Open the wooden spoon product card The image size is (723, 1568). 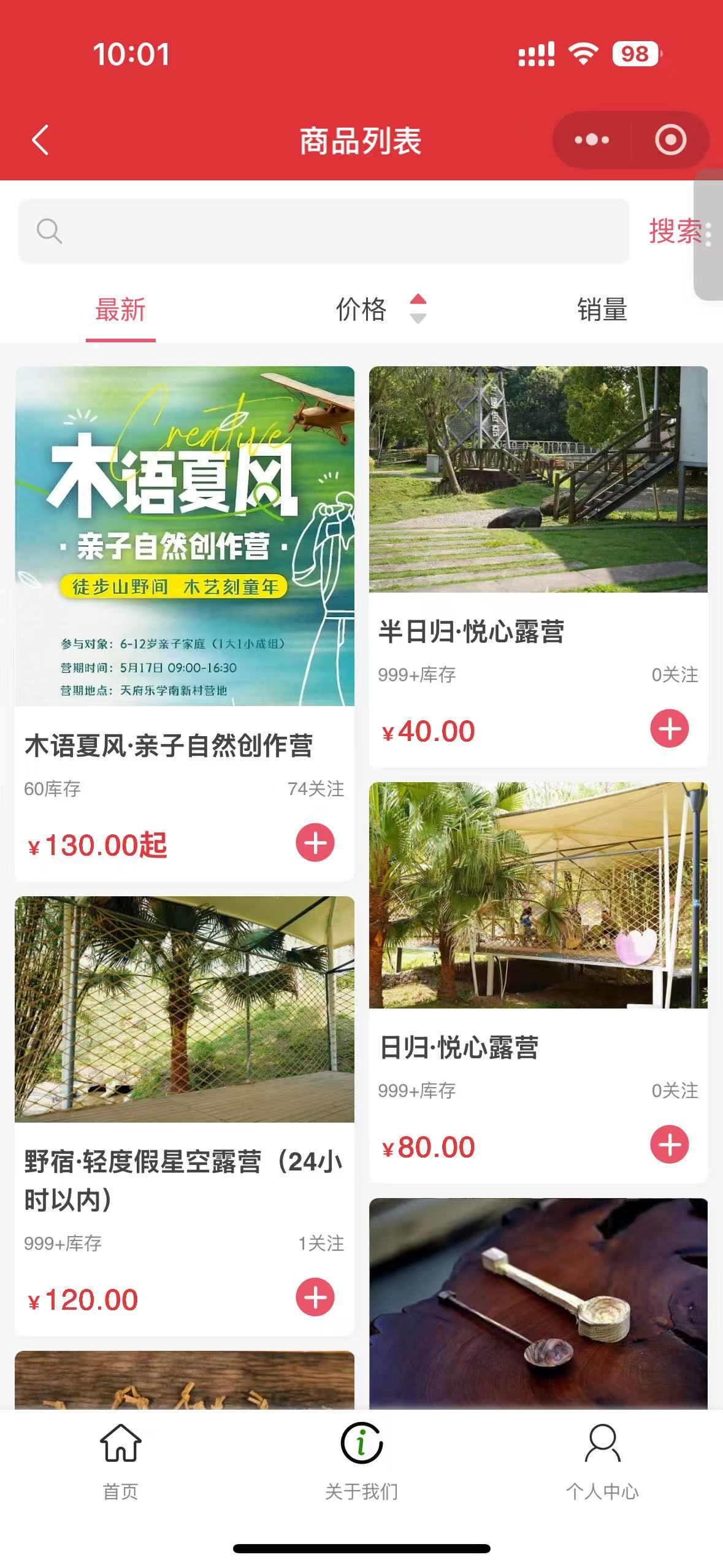click(538, 1302)
